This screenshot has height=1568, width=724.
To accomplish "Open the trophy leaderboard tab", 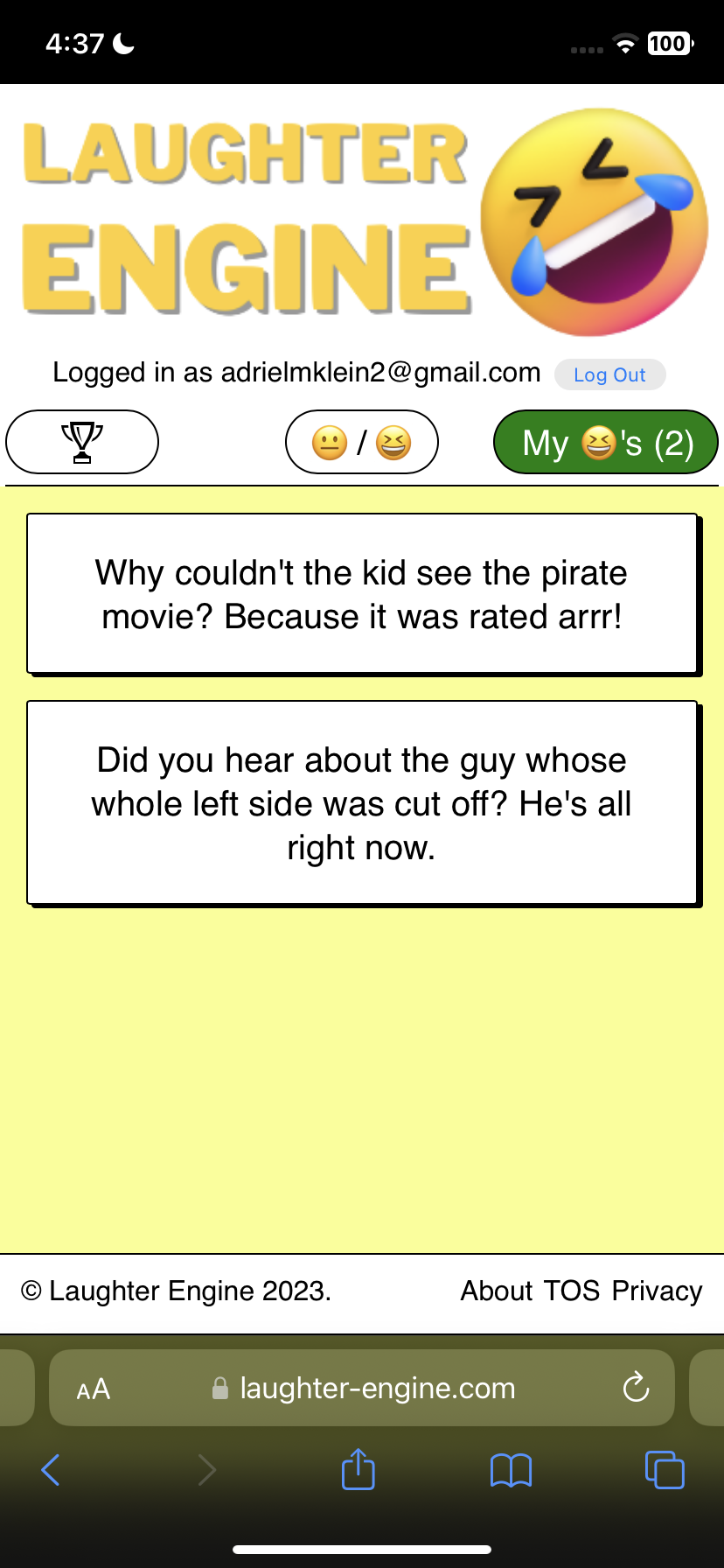I will 82,442.
